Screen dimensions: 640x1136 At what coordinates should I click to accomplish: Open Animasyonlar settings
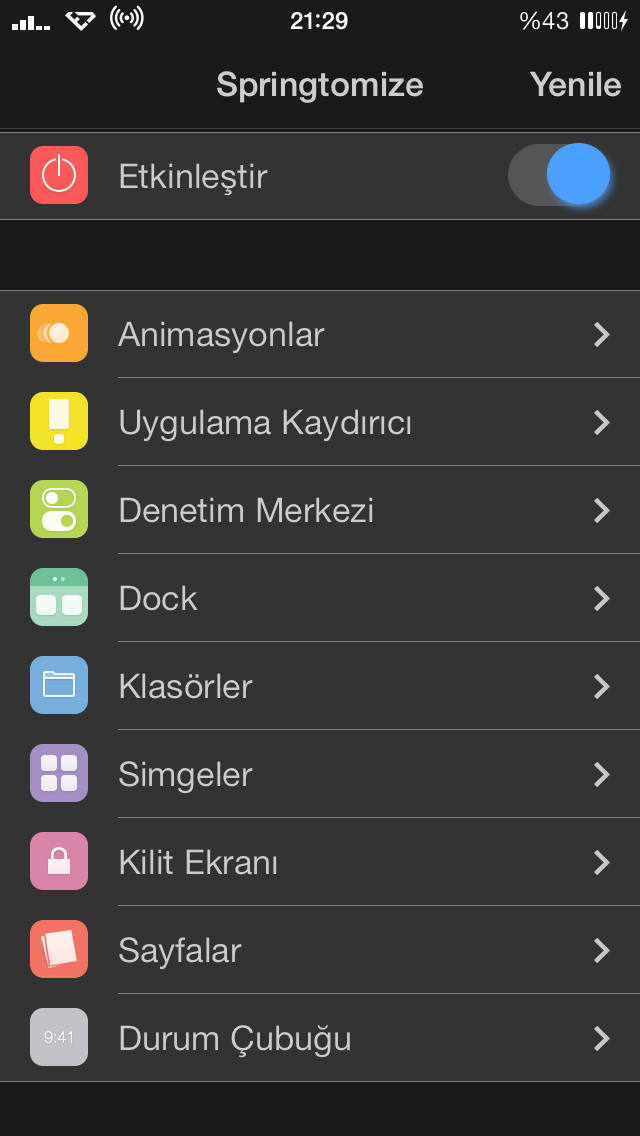click(320, 334)
